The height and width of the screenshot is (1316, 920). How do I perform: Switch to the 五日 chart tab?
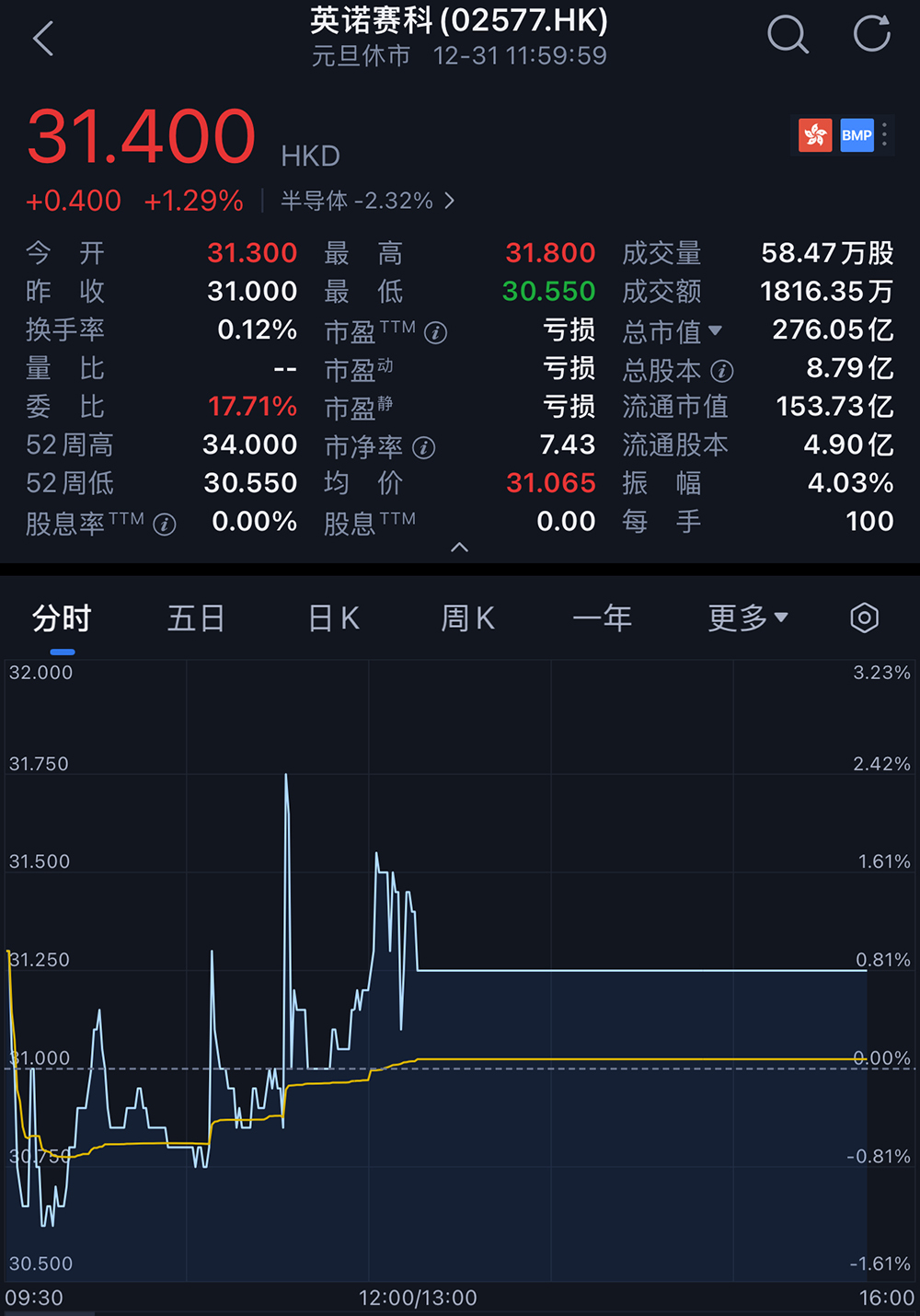196,618
